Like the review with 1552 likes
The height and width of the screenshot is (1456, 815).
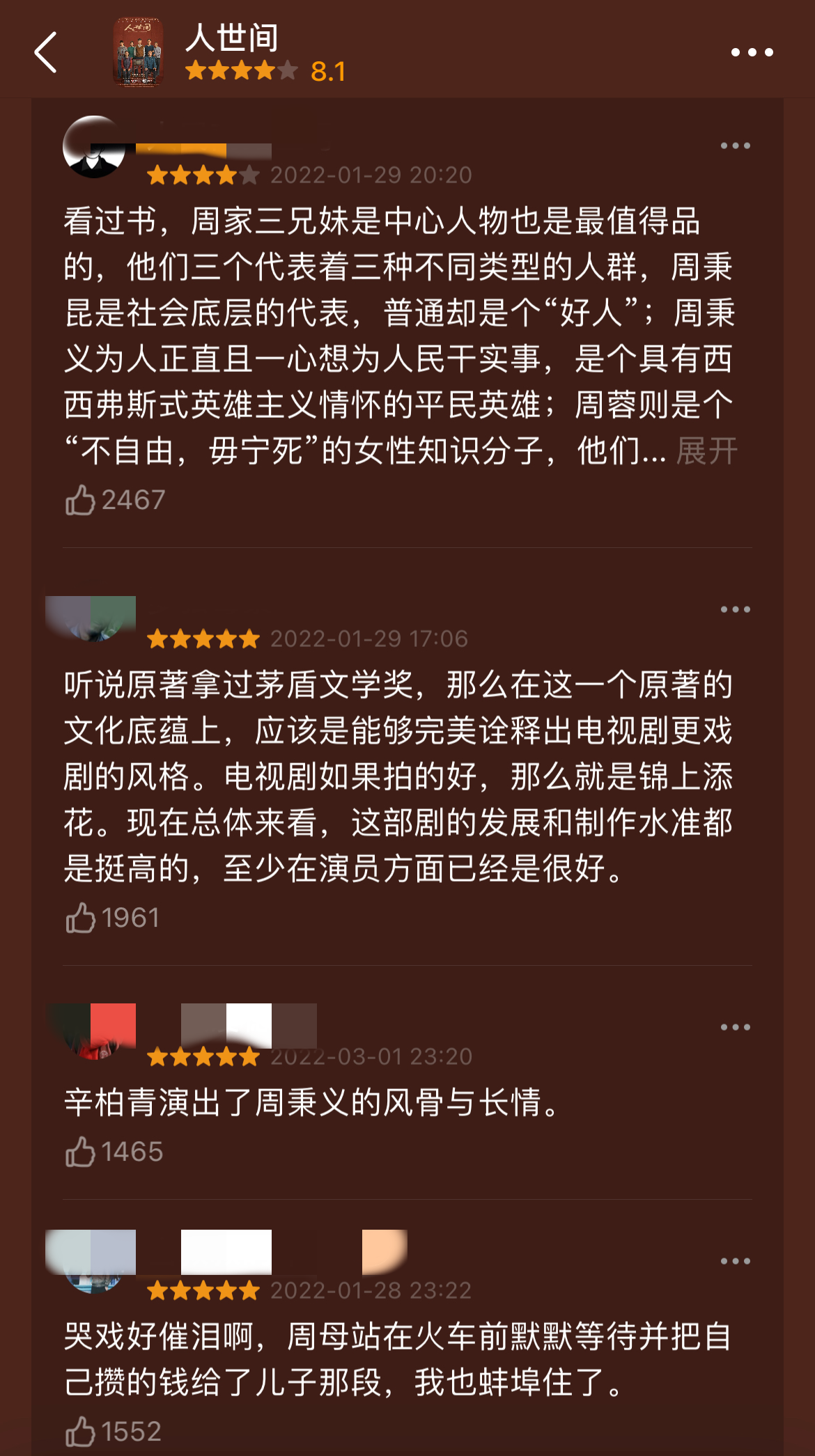coord(81,1432)
